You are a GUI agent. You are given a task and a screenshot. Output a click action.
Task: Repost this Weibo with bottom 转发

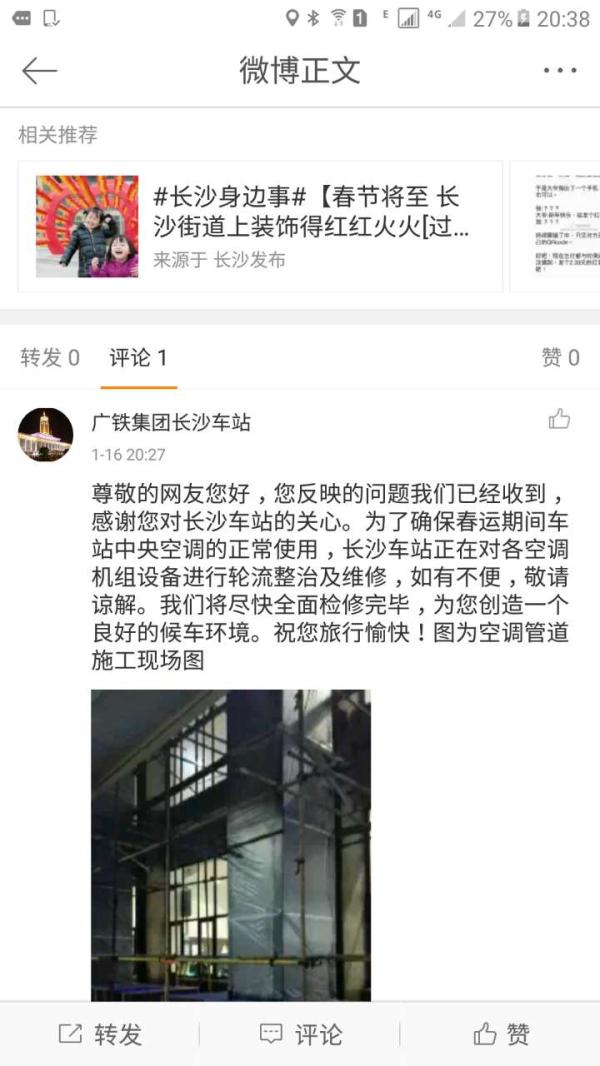point(100,1034)
